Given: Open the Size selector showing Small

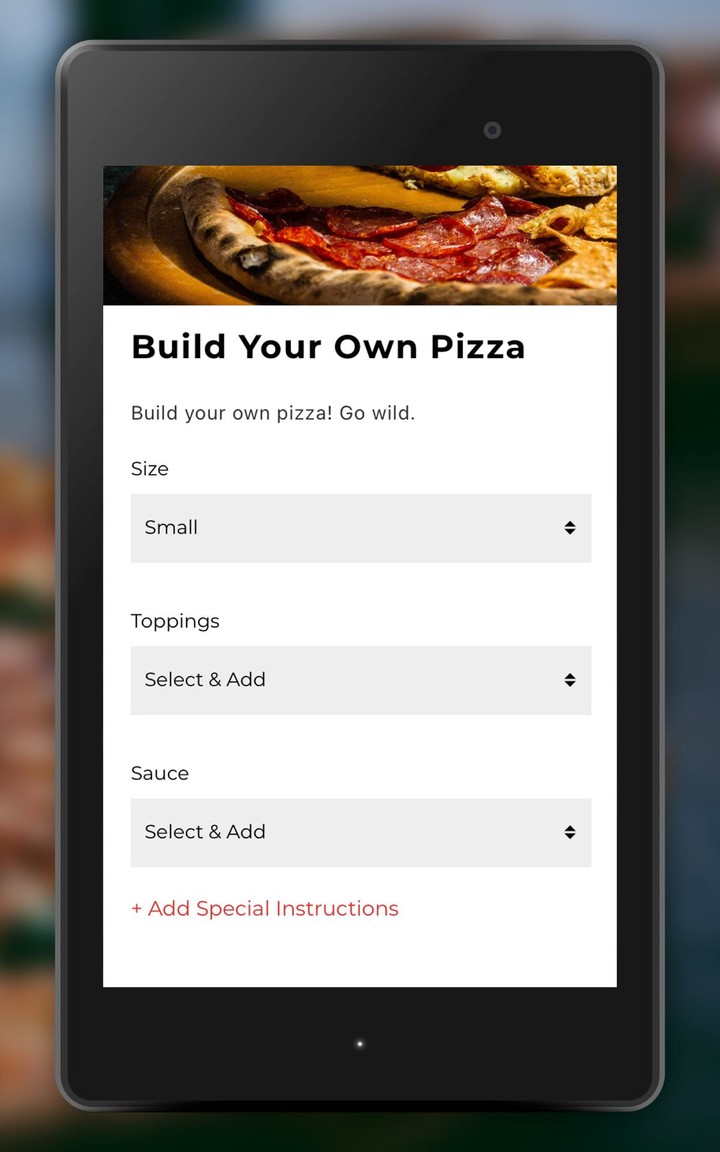Looking at the screenshot, I should pos(360,527).
